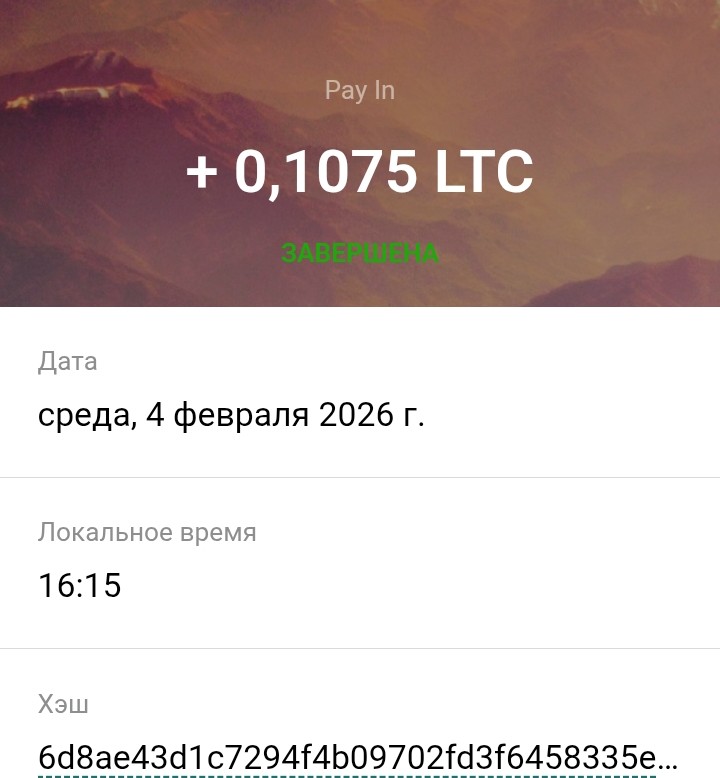Screen dimensions: 720x778
Task: Click the Pay In header label
Action: click(360, 90)
